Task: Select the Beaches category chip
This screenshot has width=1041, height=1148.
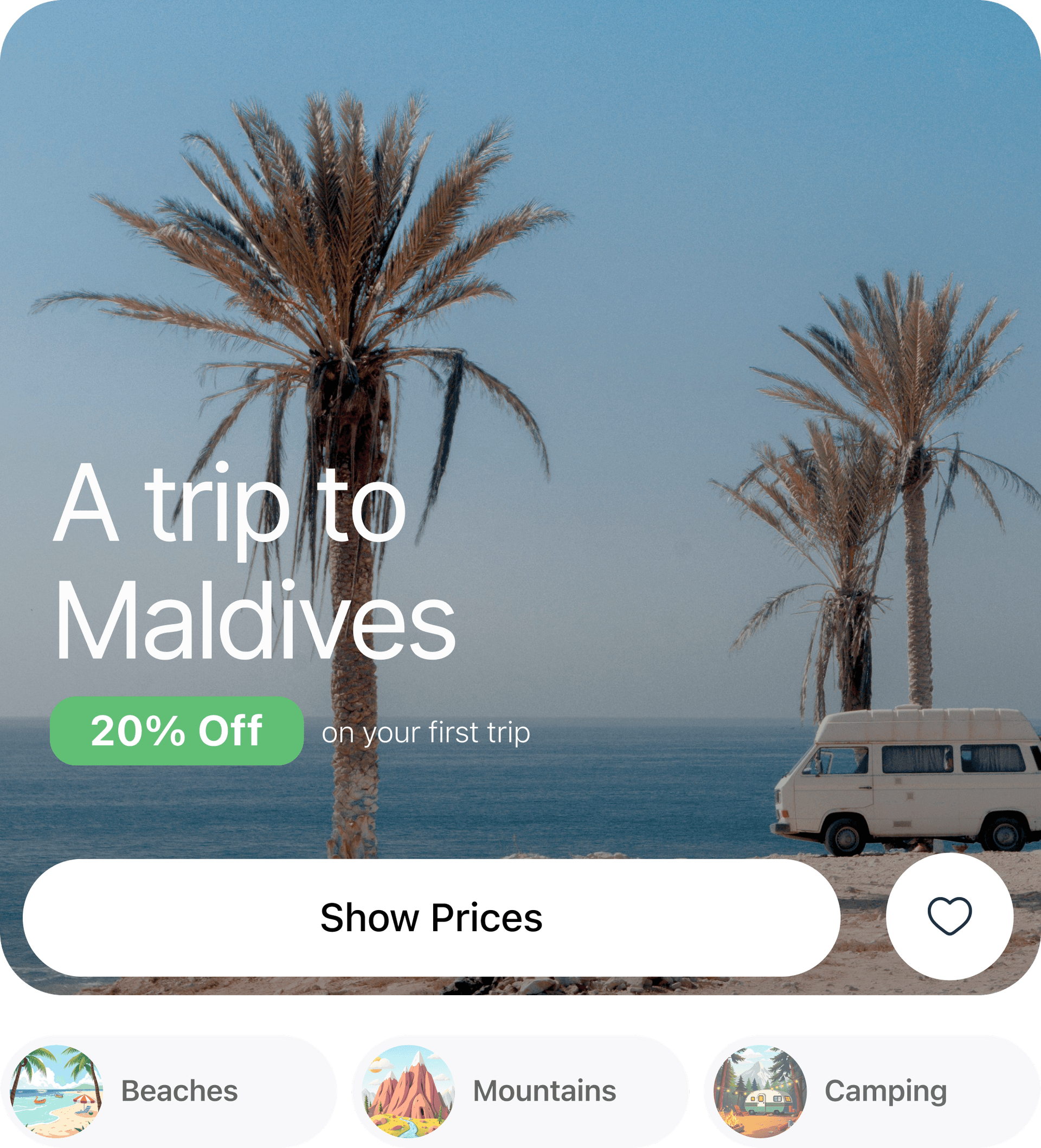Action: coord(168,1091)
